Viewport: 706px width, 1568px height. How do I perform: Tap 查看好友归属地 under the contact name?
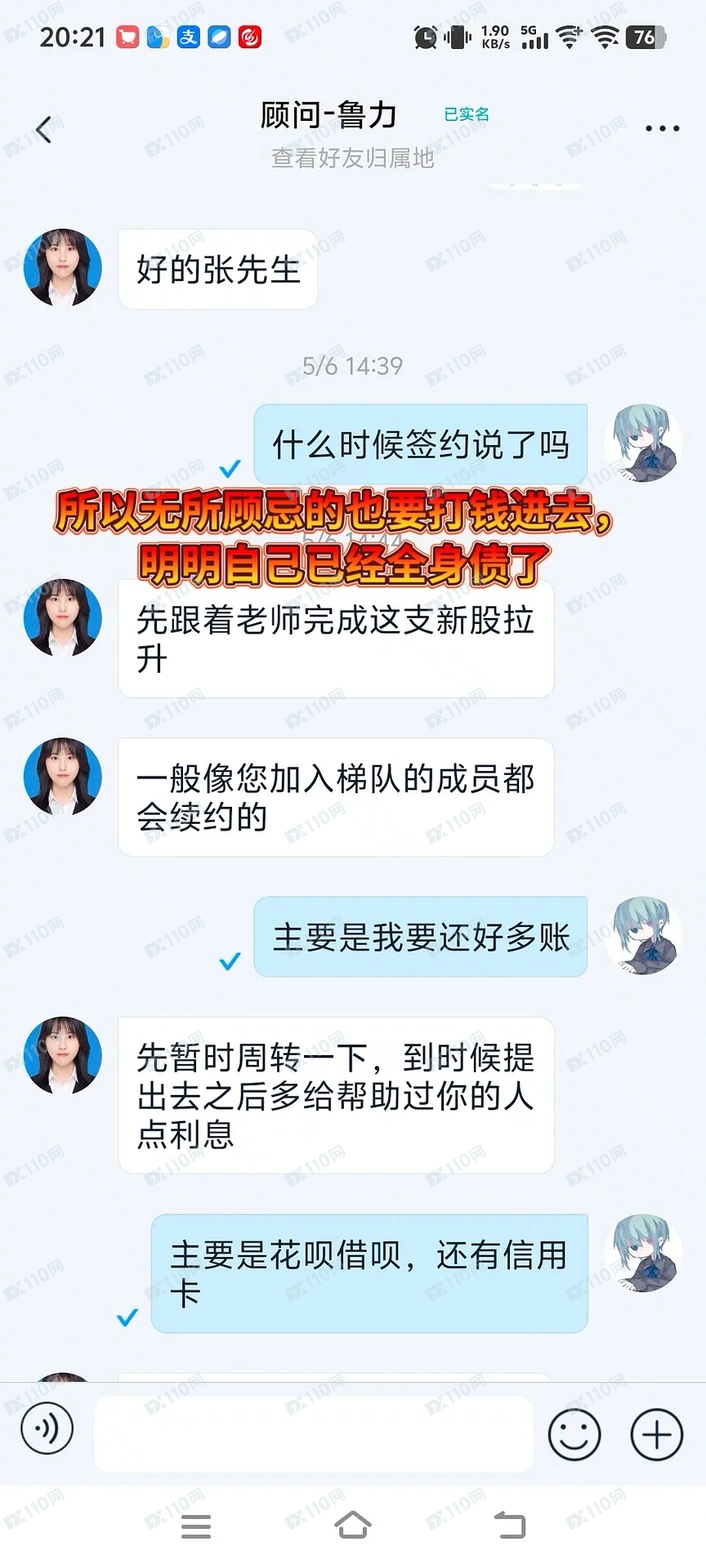tap(352, 158)
